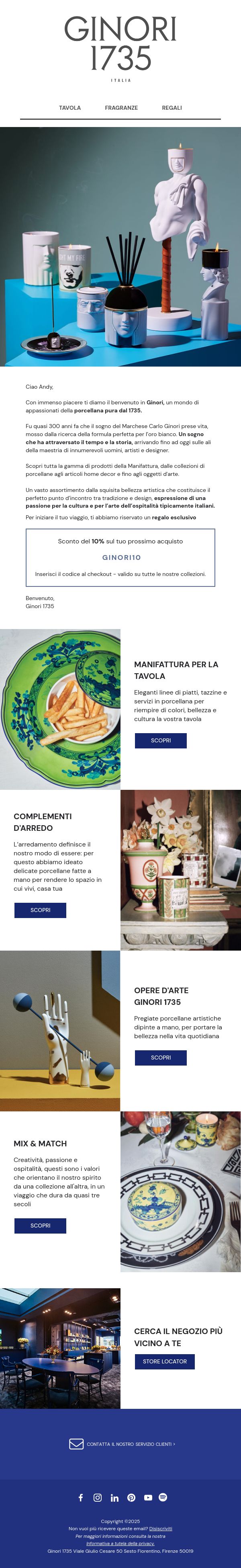Open the Store Locator button
This screenshot has width=241, height=1568.
coord(165,1361)
